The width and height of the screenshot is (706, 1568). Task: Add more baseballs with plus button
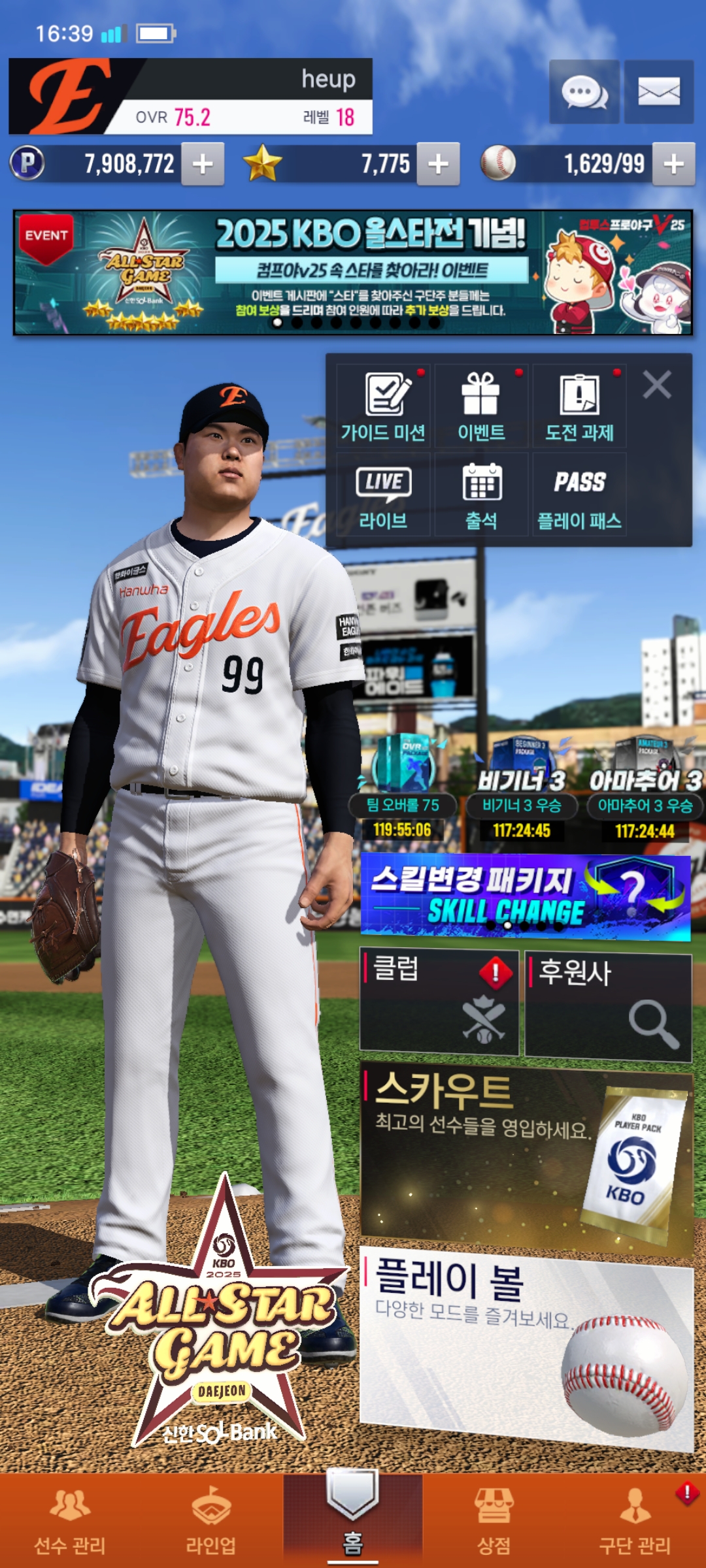[673, 164]
